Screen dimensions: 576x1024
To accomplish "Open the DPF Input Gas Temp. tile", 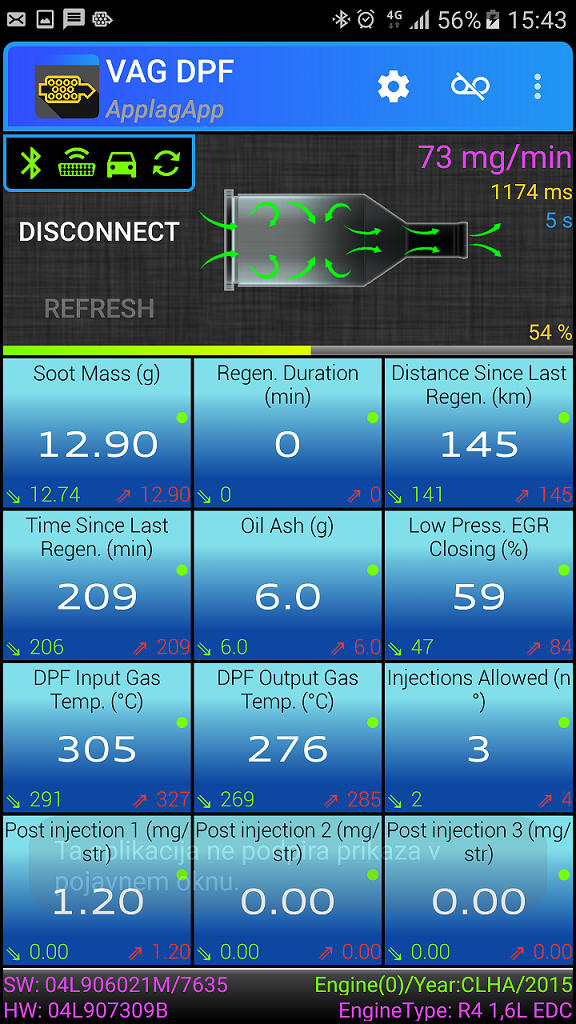I will (97, 738).
